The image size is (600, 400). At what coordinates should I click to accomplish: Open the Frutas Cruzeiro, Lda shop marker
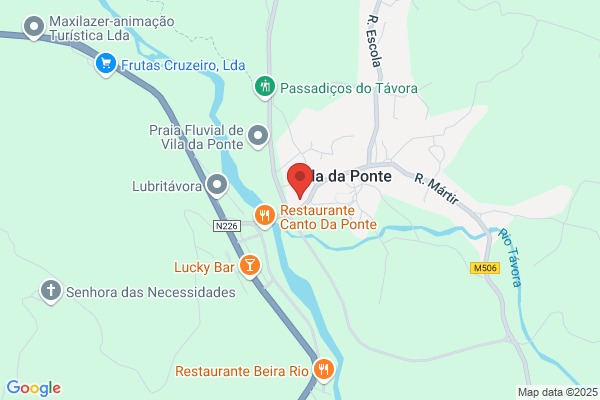click(106, 64)
